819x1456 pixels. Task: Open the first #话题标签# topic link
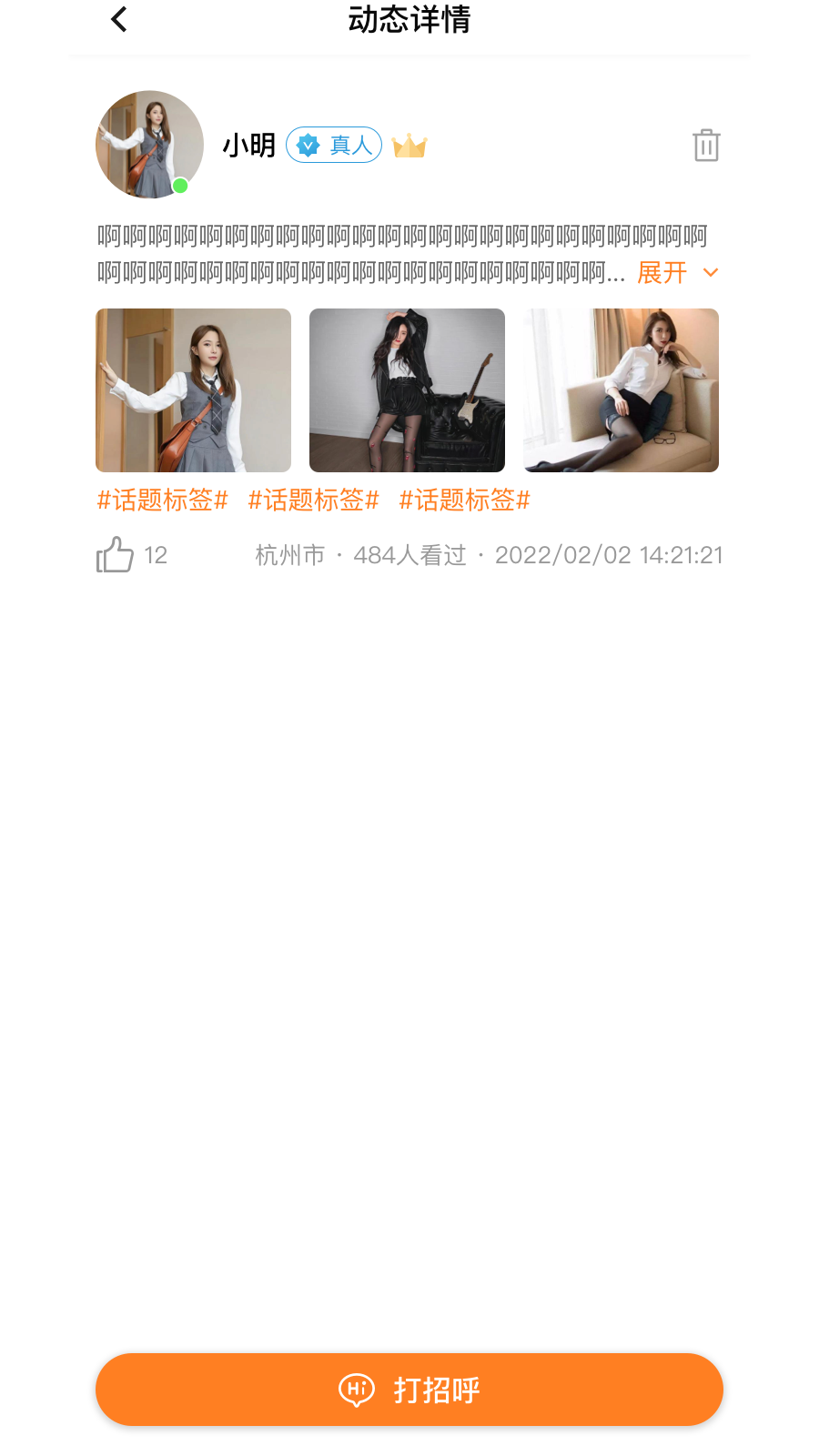click(x=163, y=500)
